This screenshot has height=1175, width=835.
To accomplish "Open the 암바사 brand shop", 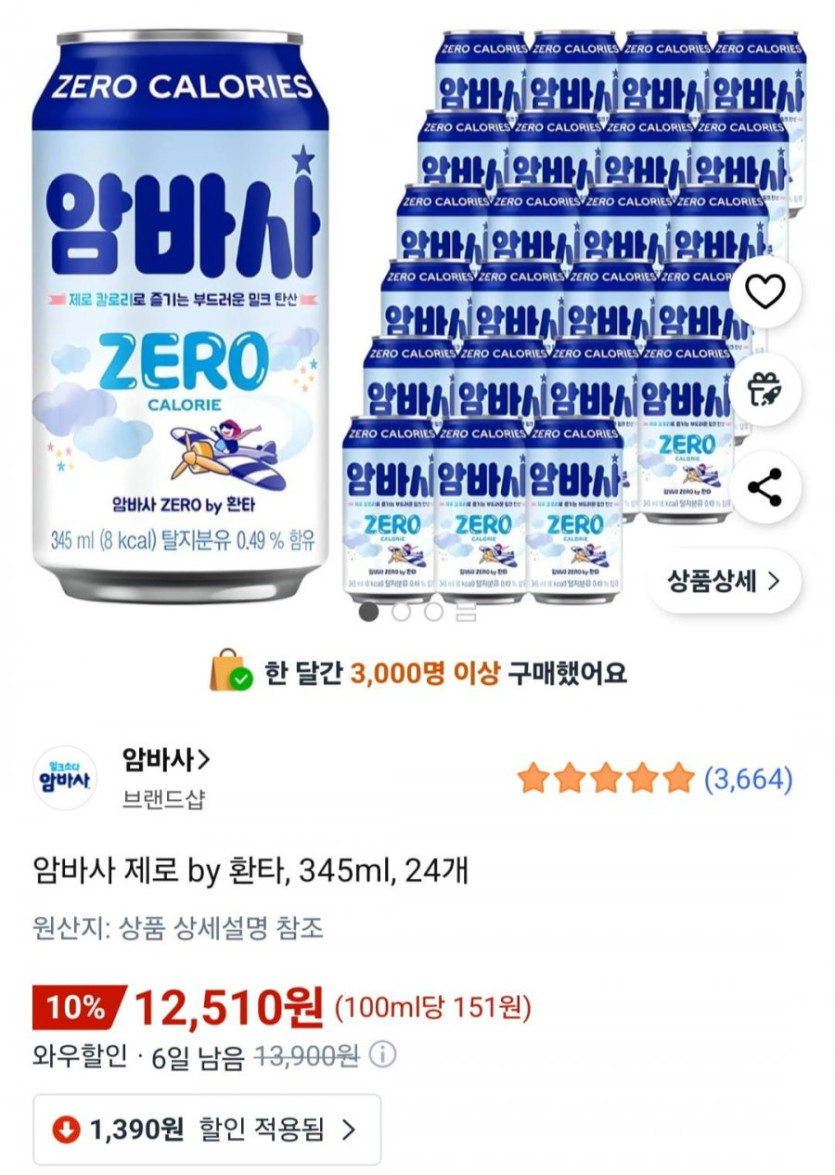I will pos(166,760).
